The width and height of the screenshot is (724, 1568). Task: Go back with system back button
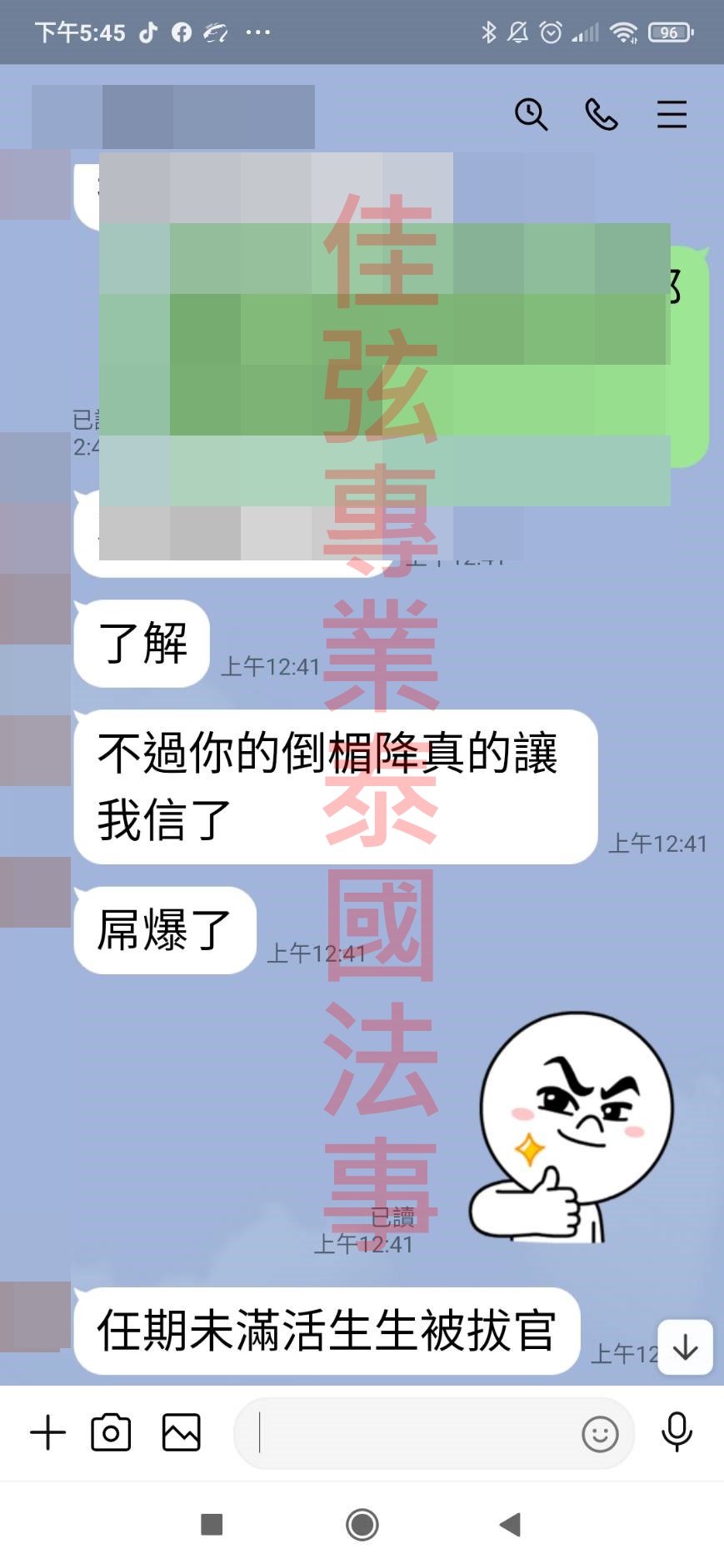pyautogui.click(x=510, y=1525)
